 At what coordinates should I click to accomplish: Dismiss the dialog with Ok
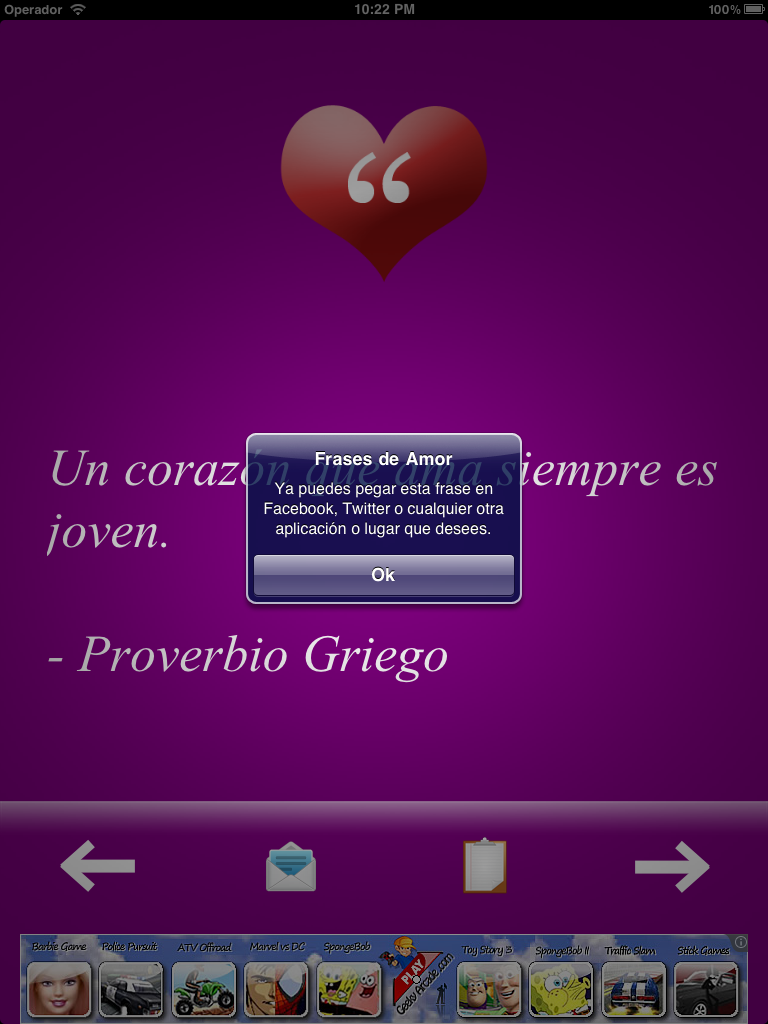tap(383, 576)
